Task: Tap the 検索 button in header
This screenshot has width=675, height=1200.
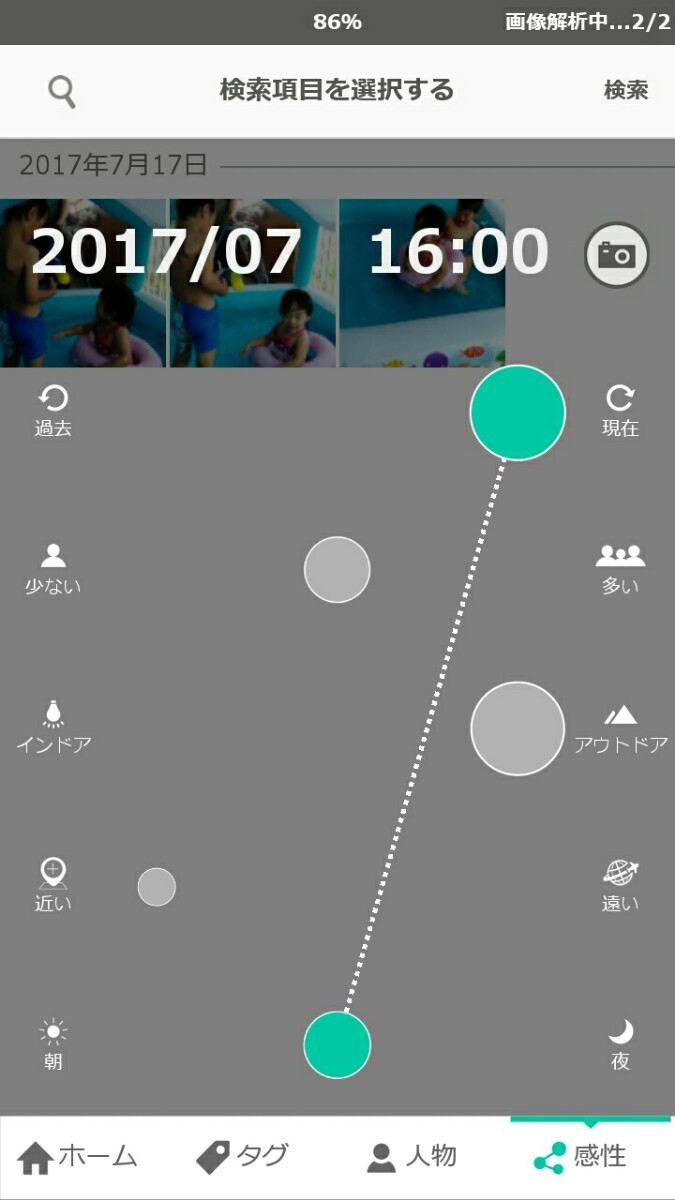Action: (626, 90)
